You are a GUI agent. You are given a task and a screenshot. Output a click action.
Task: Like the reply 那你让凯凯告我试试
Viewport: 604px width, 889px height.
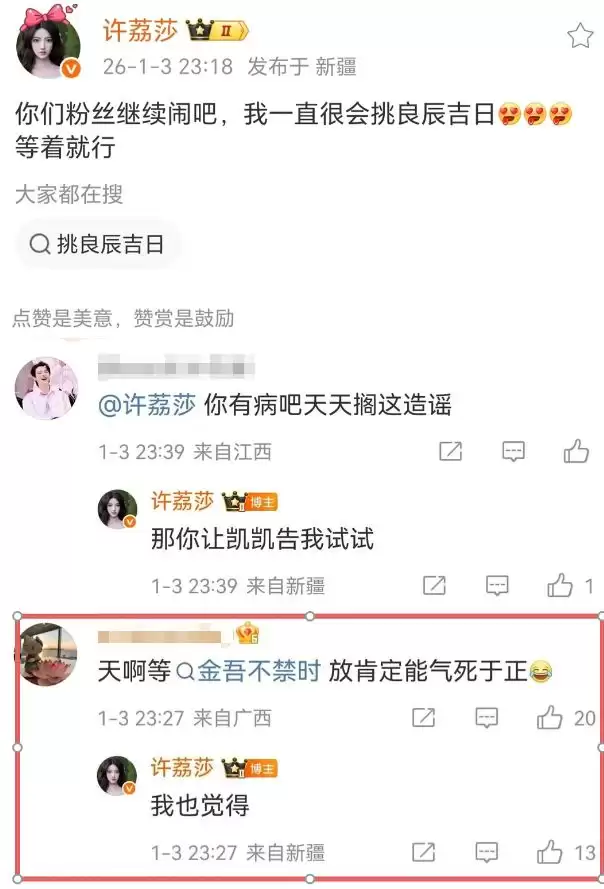coord(560,585)
